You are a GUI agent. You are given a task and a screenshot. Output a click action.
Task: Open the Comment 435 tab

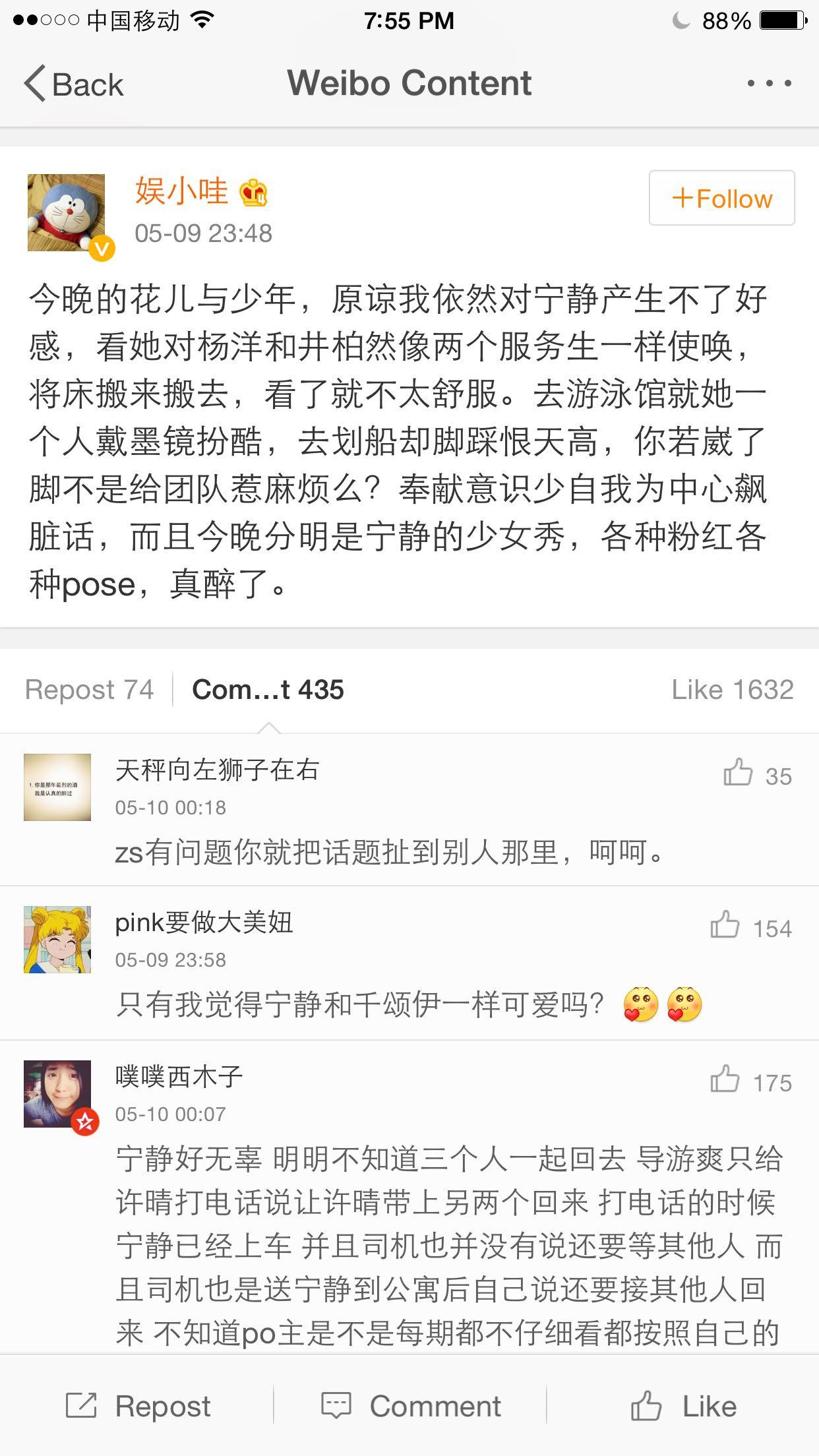coord(269,690)
